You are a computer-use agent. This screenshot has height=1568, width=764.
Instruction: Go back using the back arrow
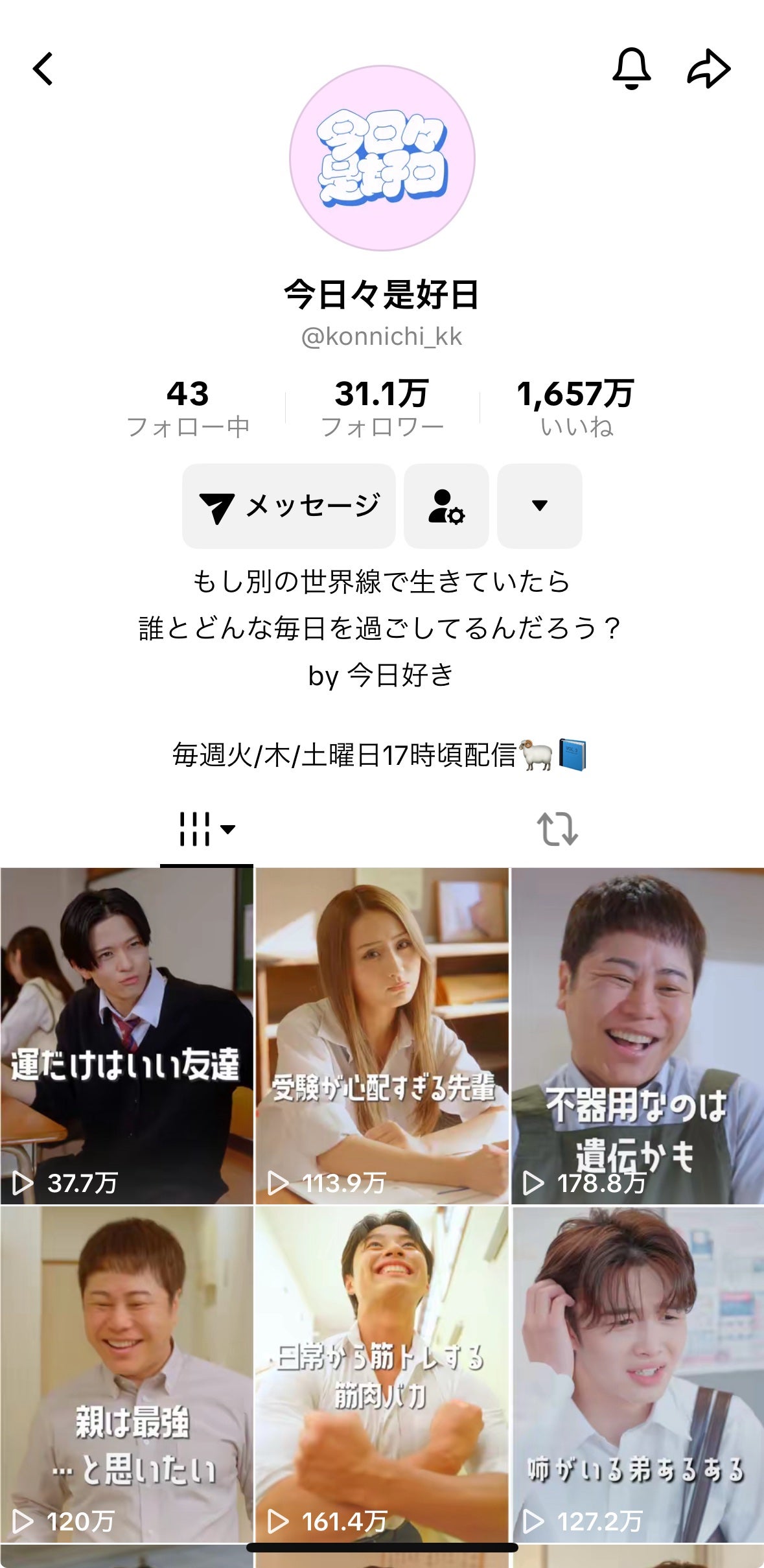tap(43, 69)
